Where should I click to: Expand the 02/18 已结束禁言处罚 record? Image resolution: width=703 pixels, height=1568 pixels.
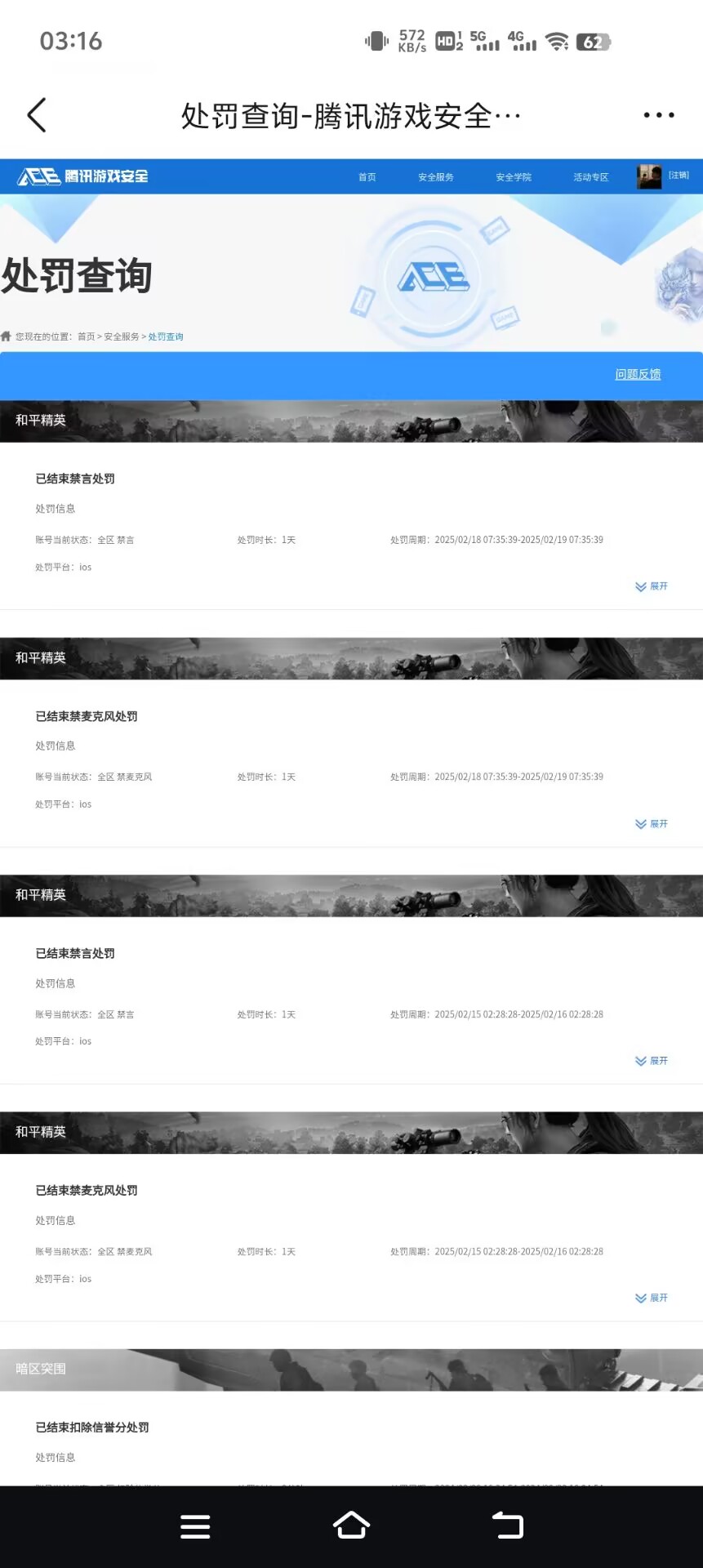click(652, 586)
